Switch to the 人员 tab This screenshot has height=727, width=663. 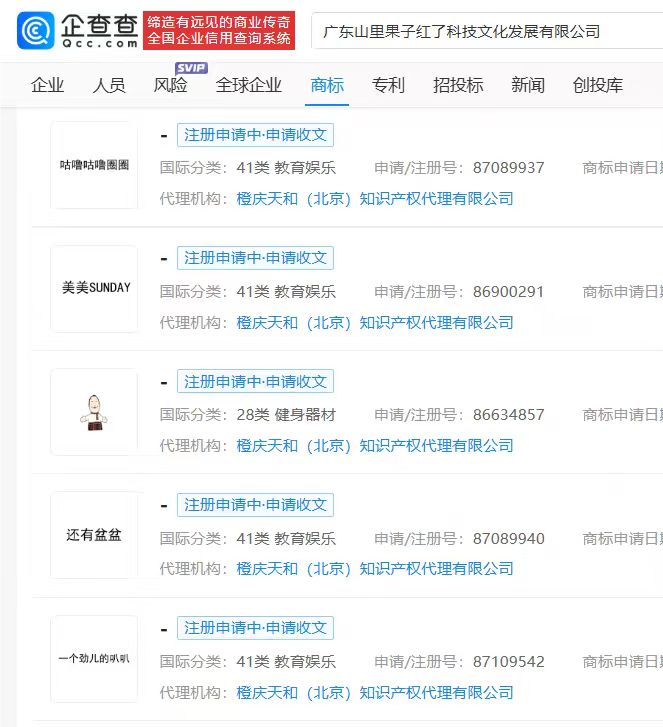[x=109, y=85]
